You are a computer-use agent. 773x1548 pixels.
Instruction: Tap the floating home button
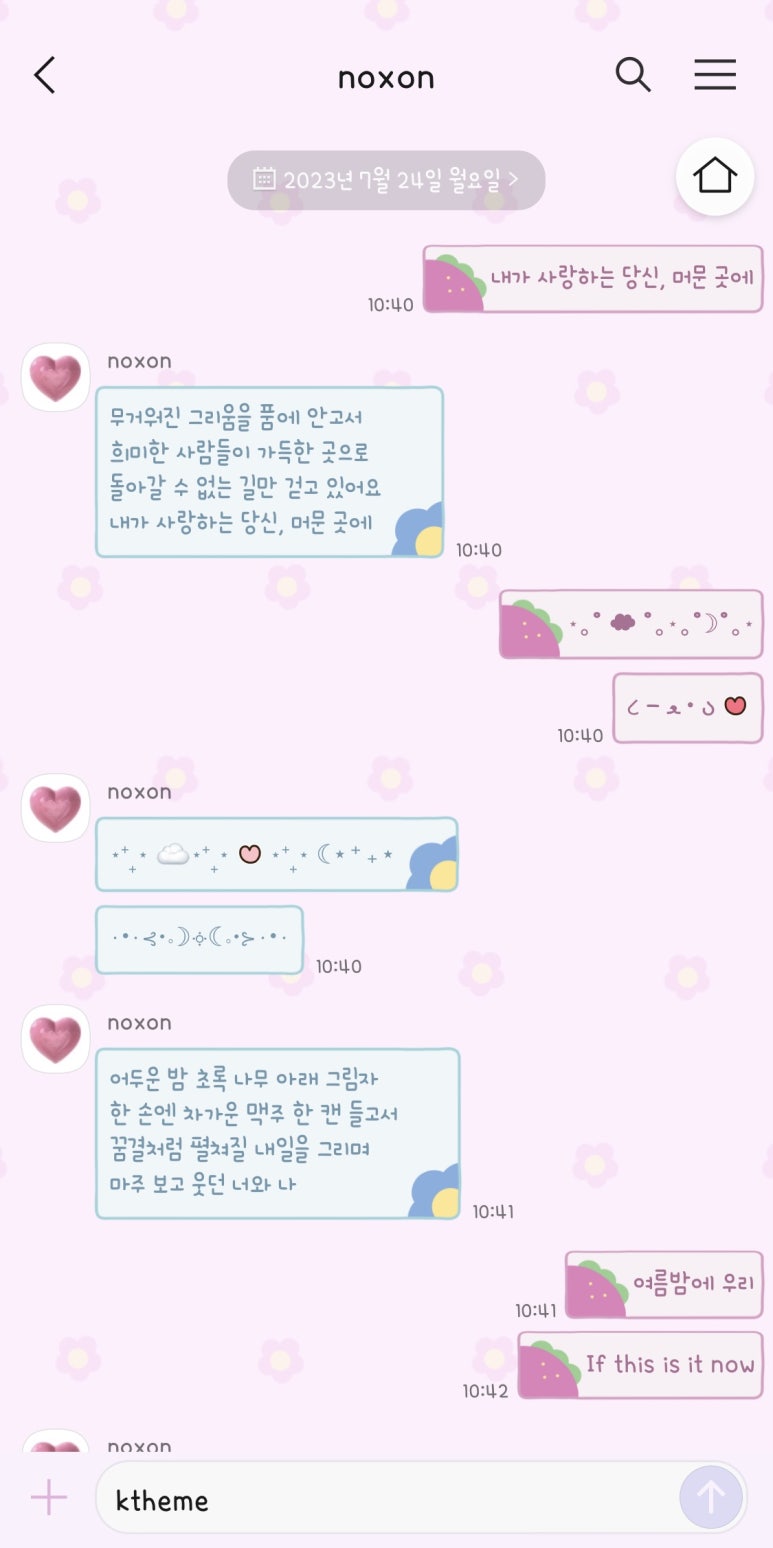pyautogui.click(x=714, y=177)
